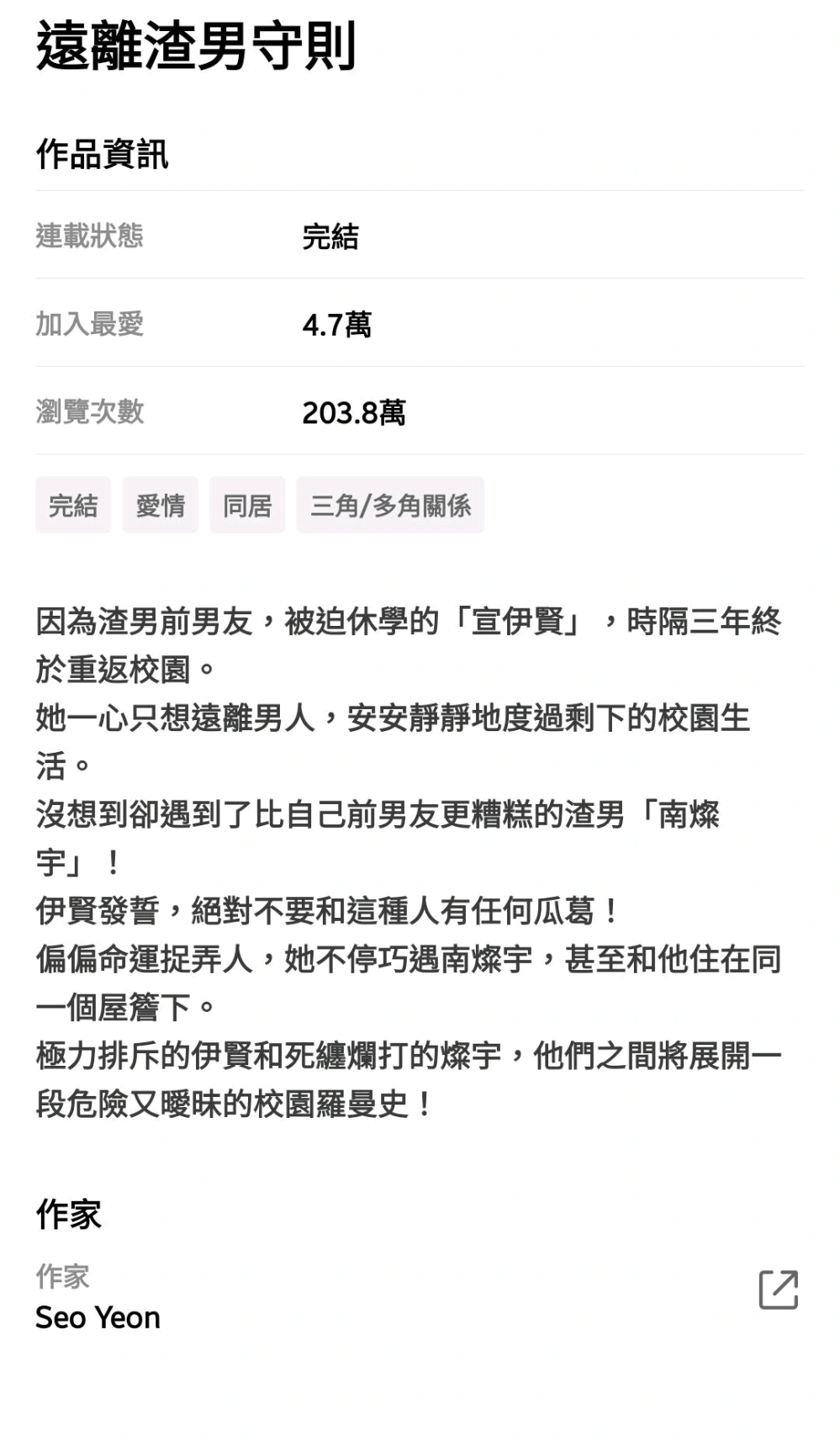Choose the 三角/多角關係 tag chip
The width and height of the screenshot is (840, 1441).
[390, 505]
